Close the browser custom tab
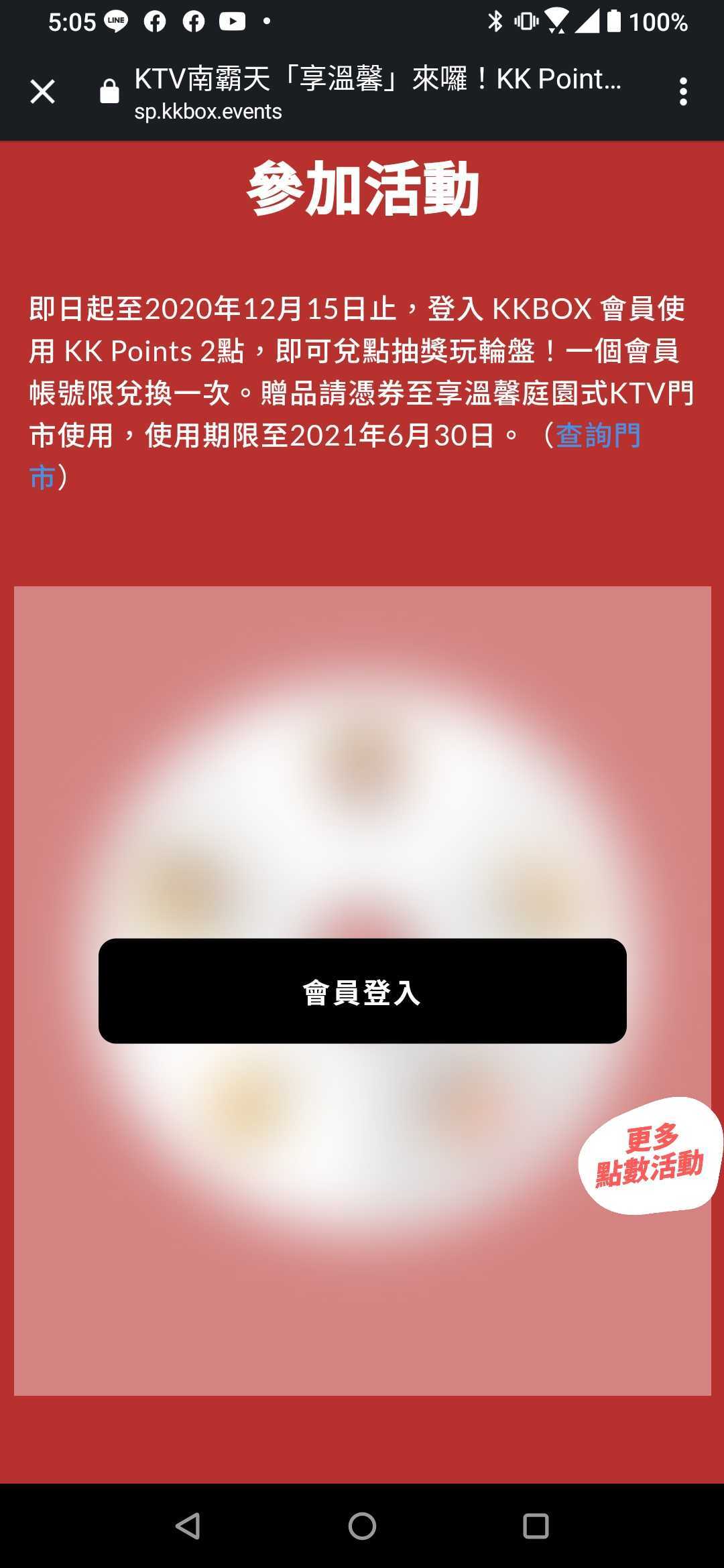 tap(42, 92)
